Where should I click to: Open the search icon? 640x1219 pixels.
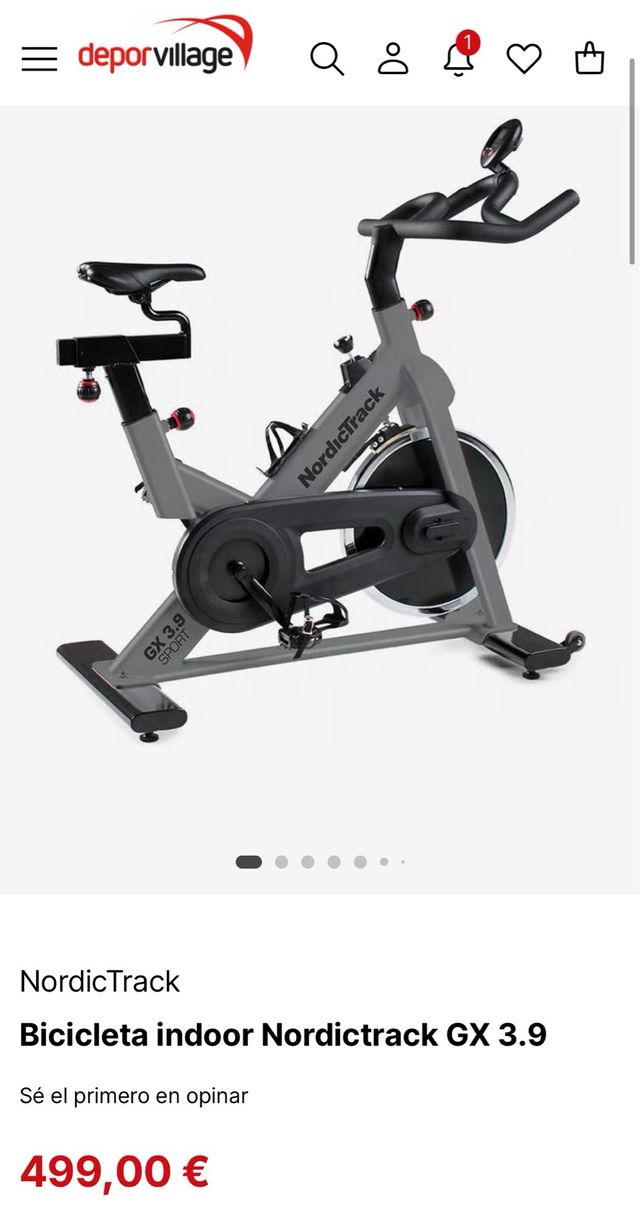pos(326,59)
